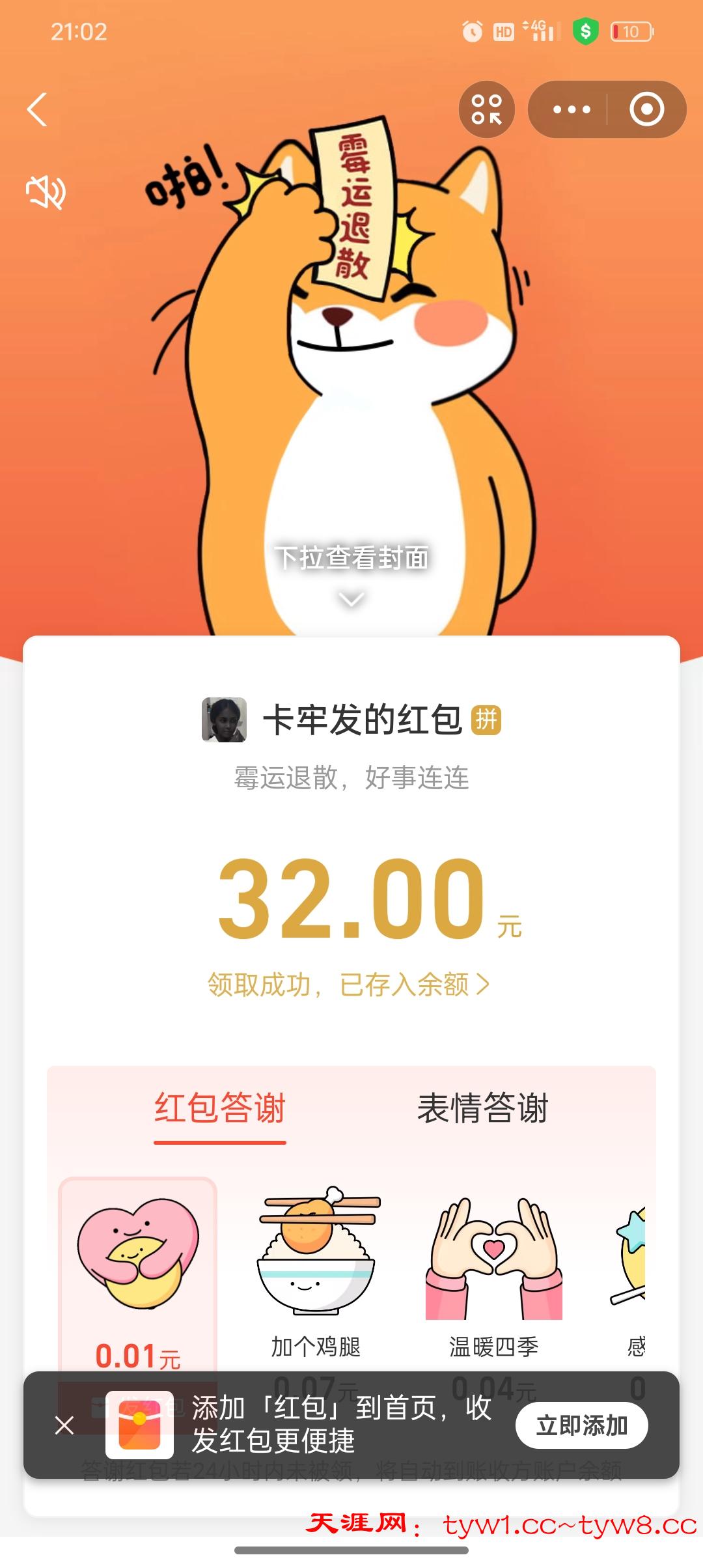Viewport: 703px width, 1568px height.
Task: Tap the 下拉查看封面 down arrow
Action: (351, 598)
